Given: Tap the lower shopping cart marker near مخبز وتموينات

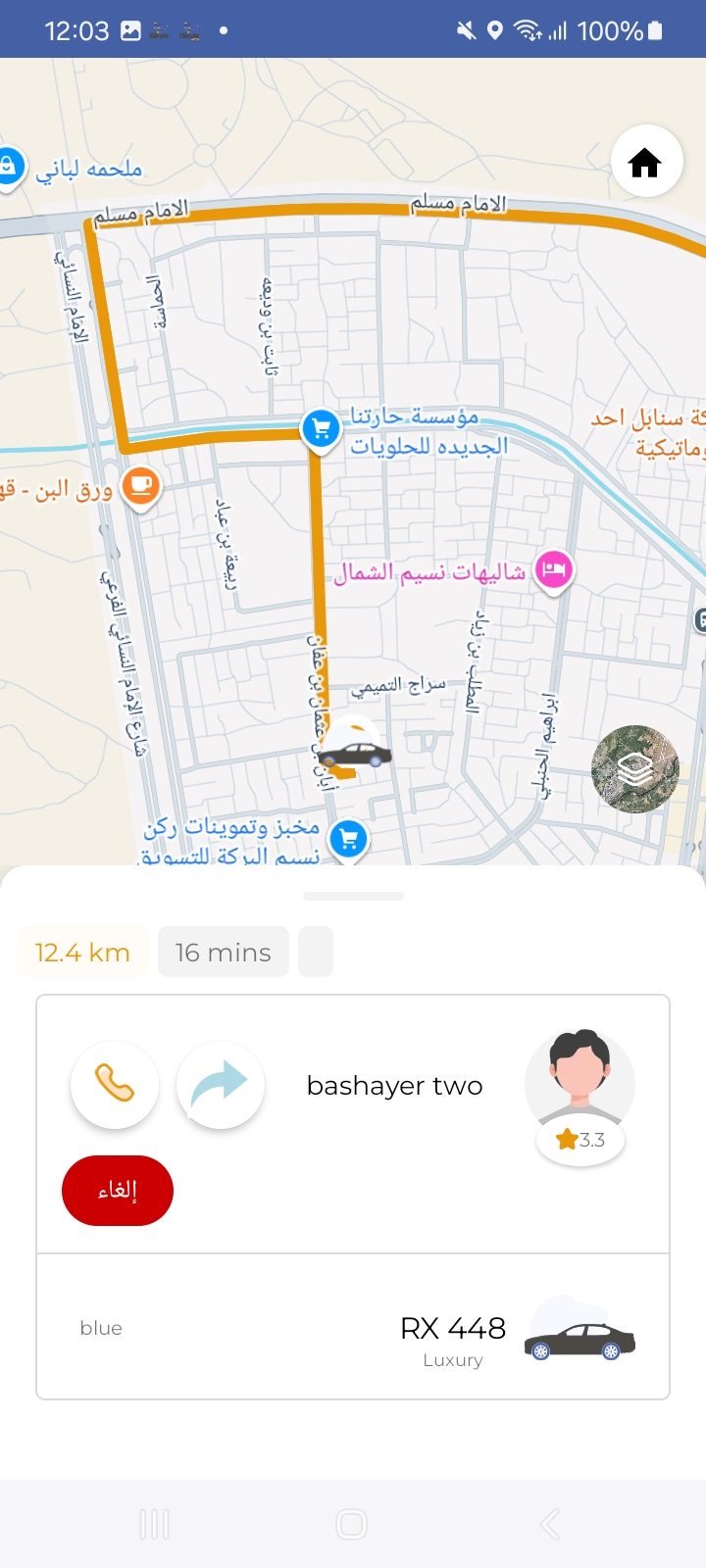Looking at the screenshot, I should [x=349, y=840].
